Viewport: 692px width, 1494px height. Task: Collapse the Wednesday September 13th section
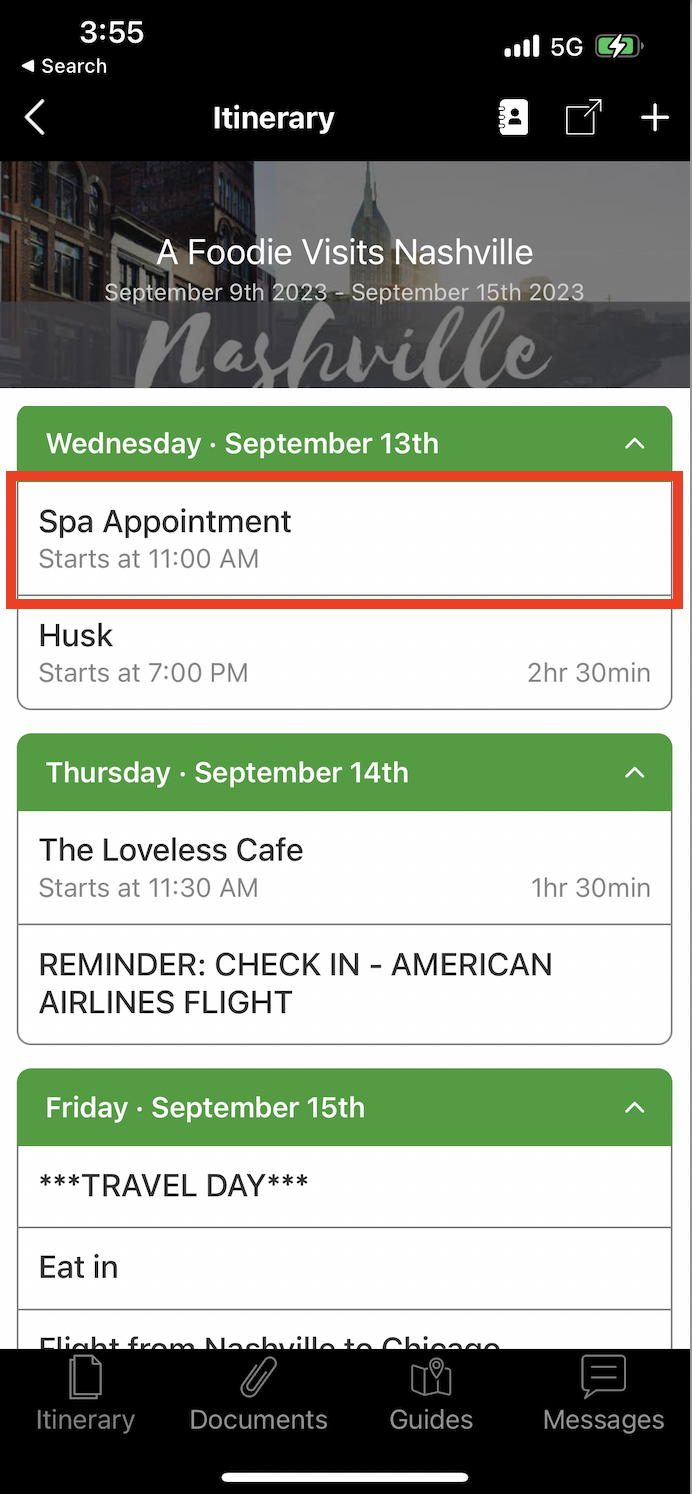click(634, 443)
